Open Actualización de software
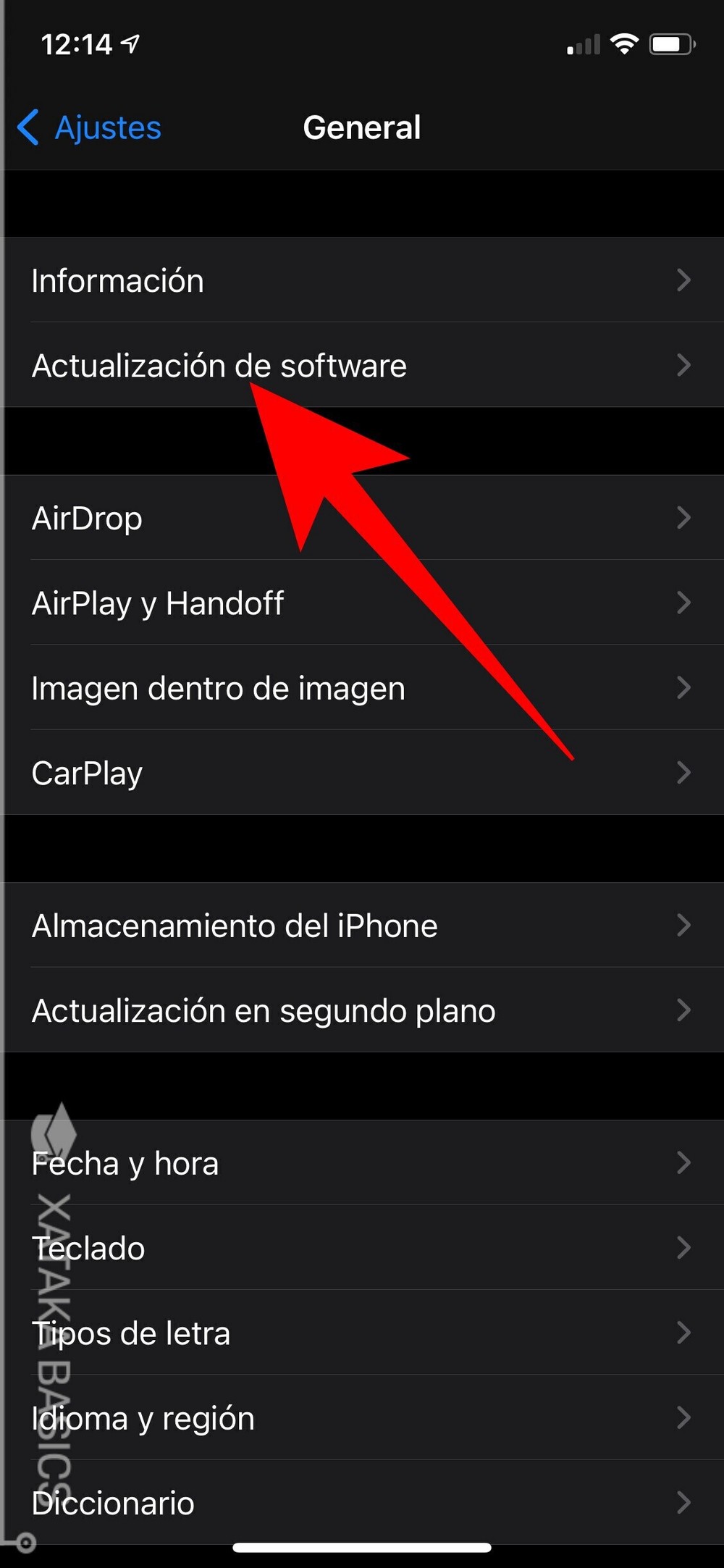This screenshot has height=1568, width=724. pyautogui.click(x=362, y=365)
